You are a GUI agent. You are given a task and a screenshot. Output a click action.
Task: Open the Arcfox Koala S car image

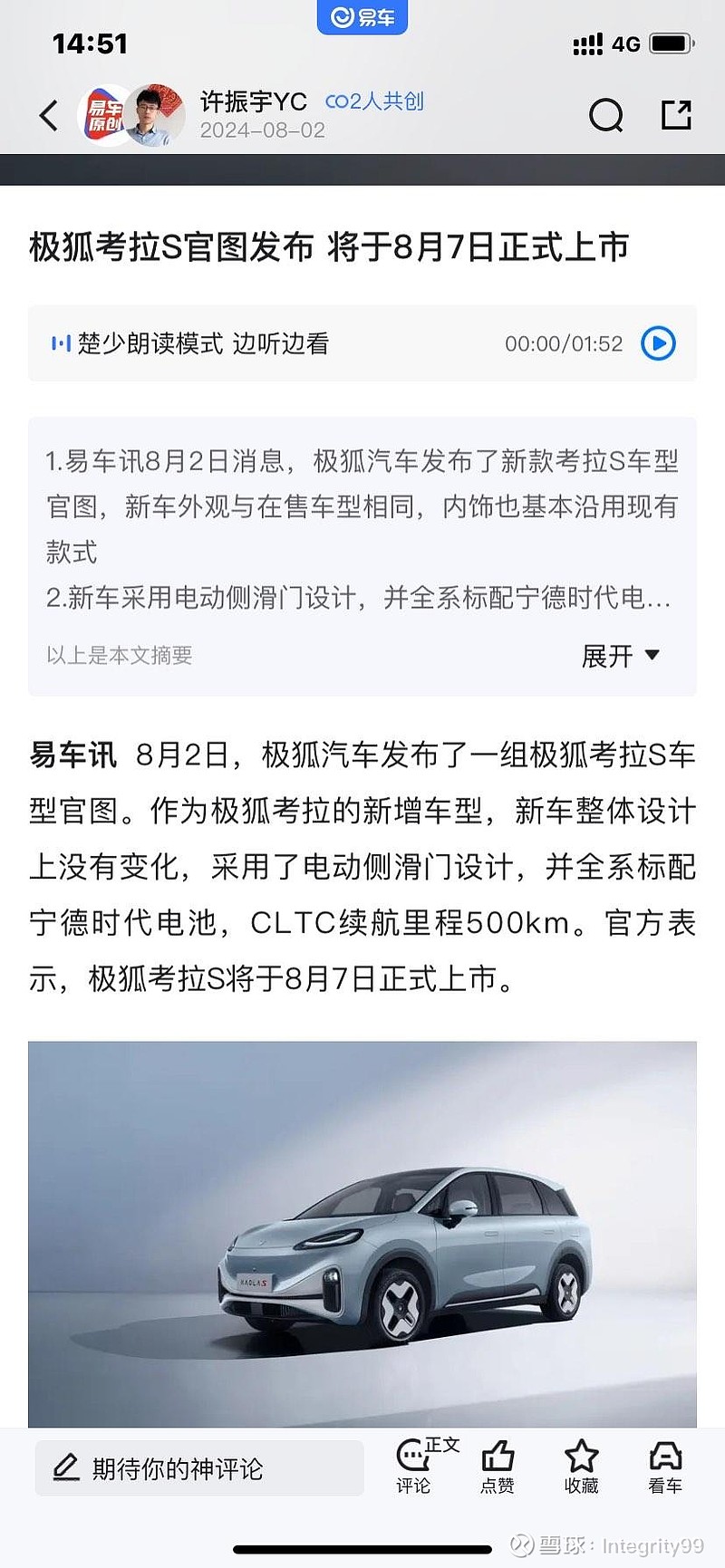(362, 1233)
